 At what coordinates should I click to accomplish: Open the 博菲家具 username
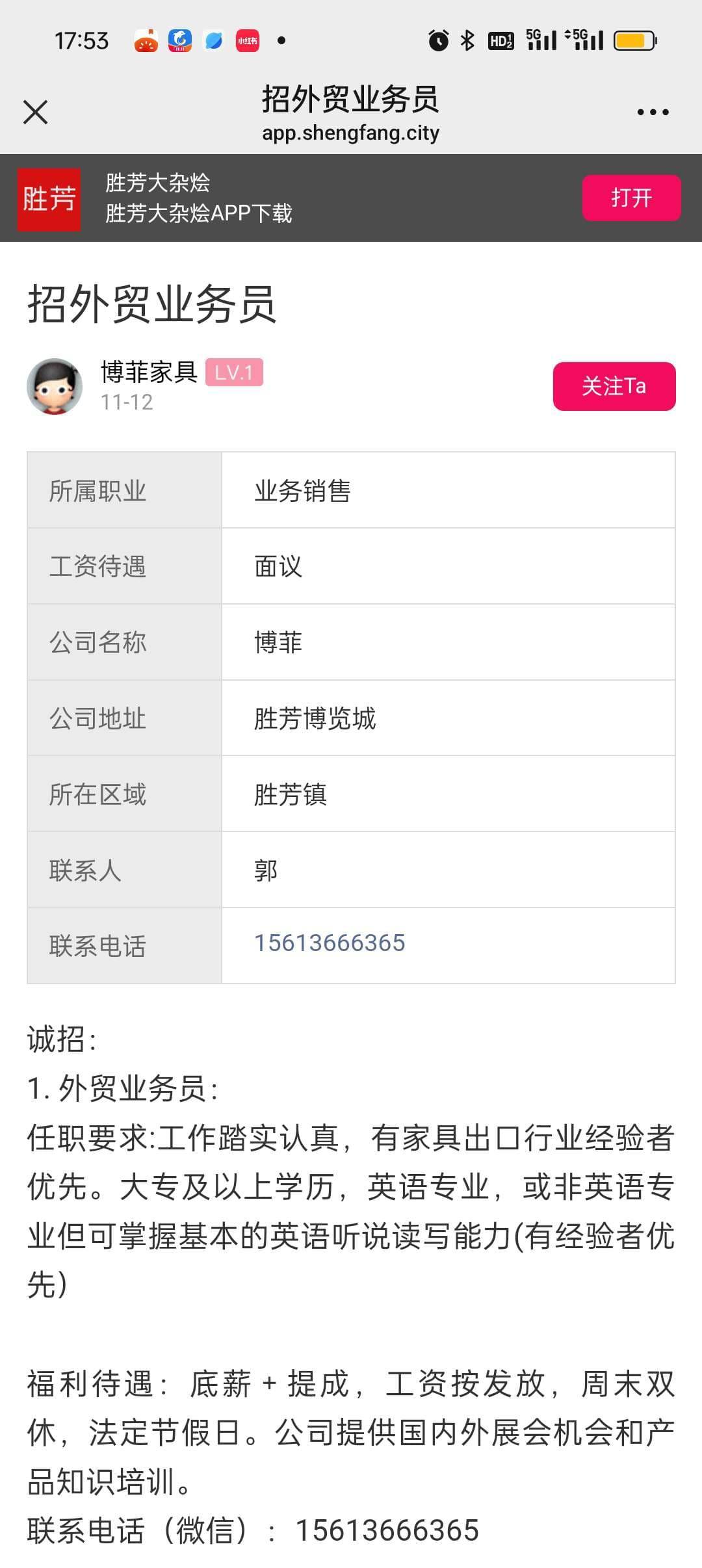click(x=149, y=372)
